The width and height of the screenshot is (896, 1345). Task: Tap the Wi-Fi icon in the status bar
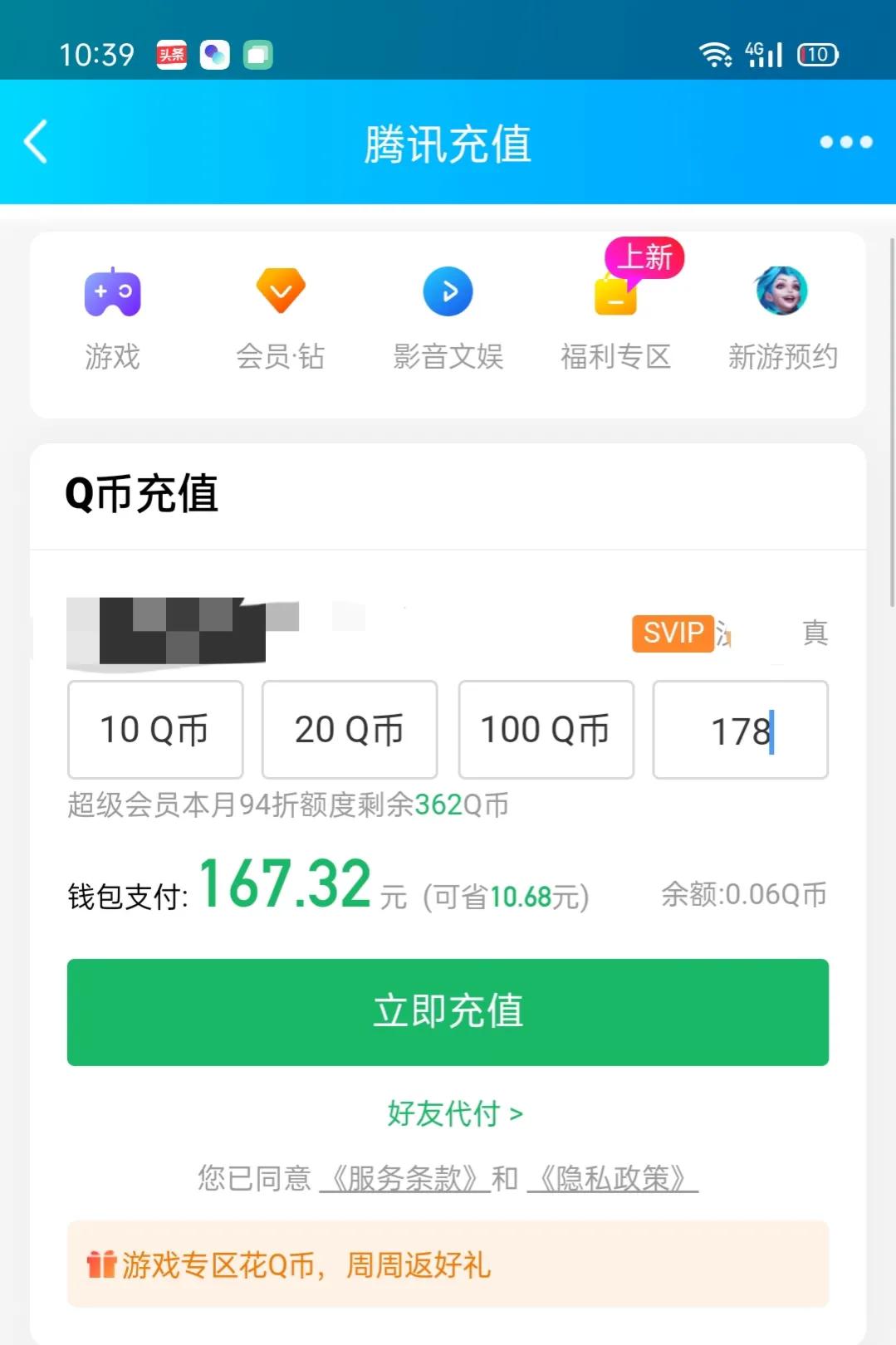click(716, 53)
